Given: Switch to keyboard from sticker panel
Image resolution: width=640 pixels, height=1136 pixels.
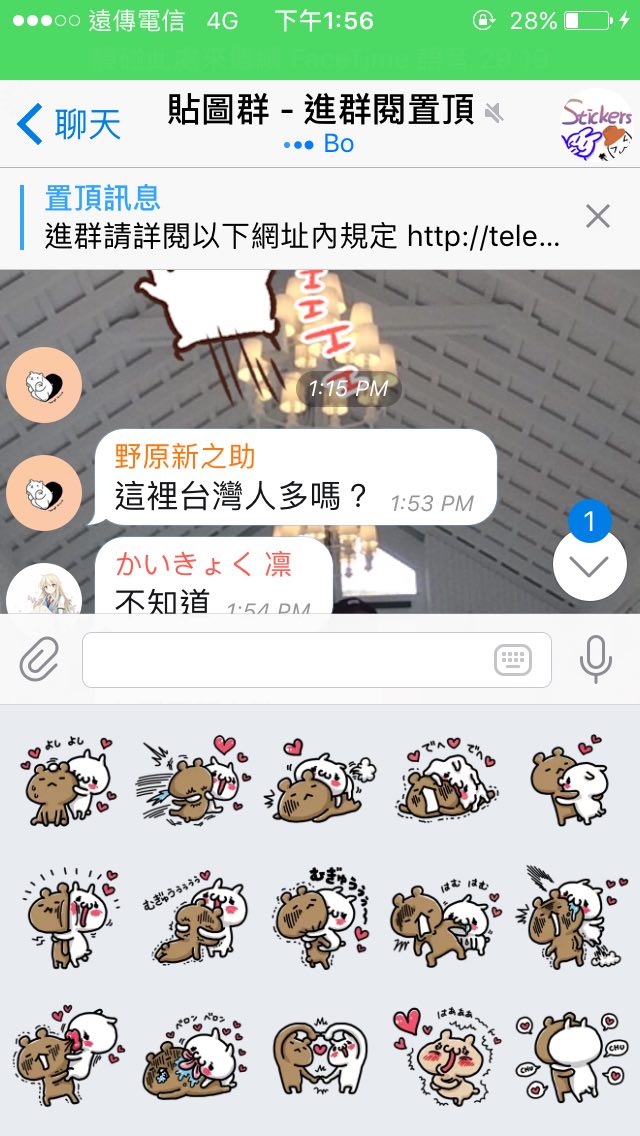Looking at the screenshot, I should coord(513,659).
